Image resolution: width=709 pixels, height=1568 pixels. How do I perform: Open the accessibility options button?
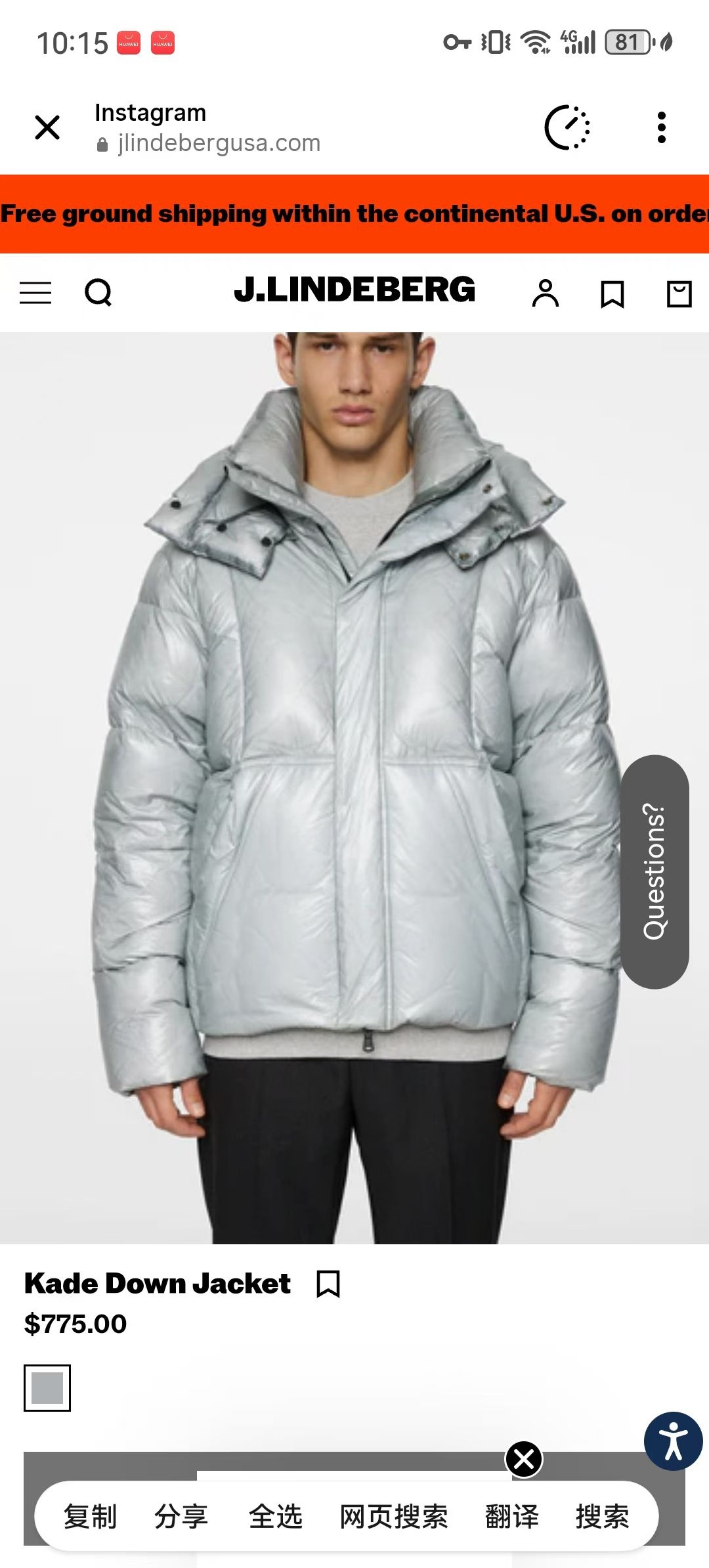674,1441
